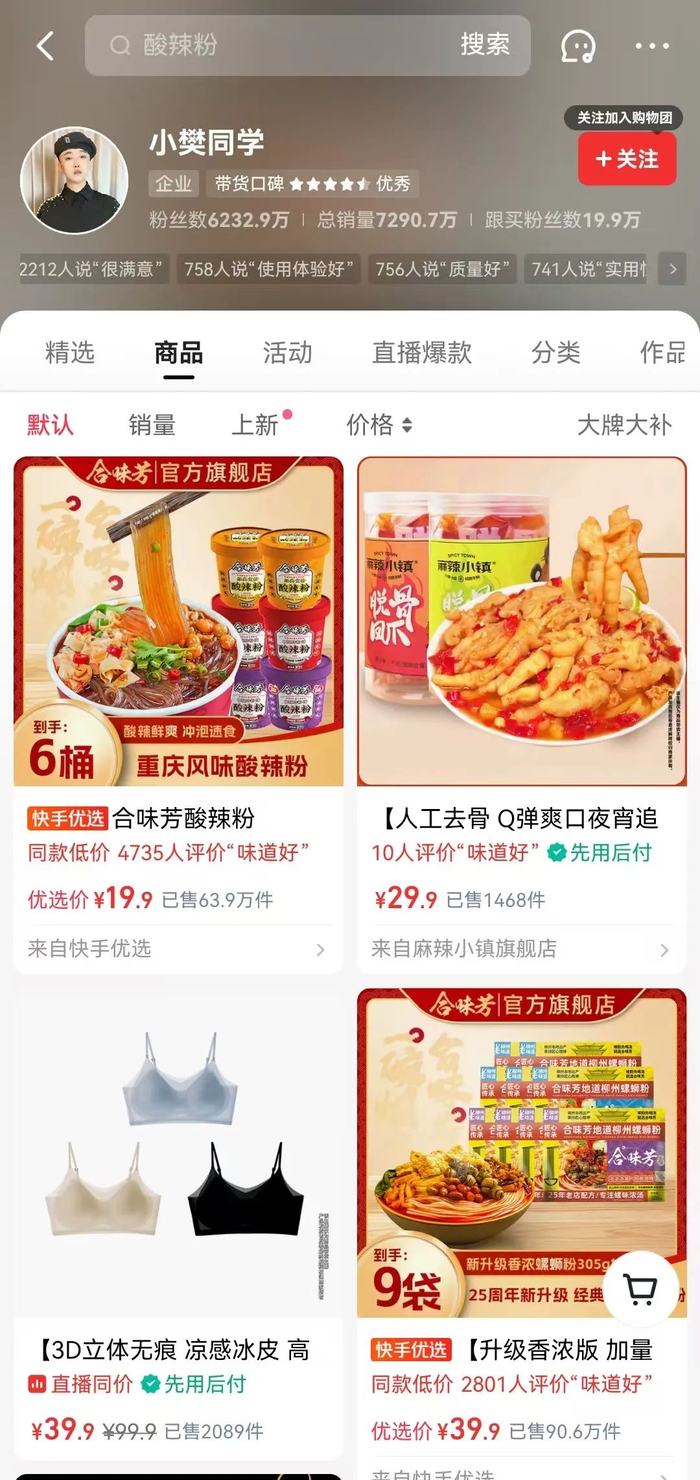700x1480 pixels.
Task: Expand the review tags arrow
Action: [673, 268]
